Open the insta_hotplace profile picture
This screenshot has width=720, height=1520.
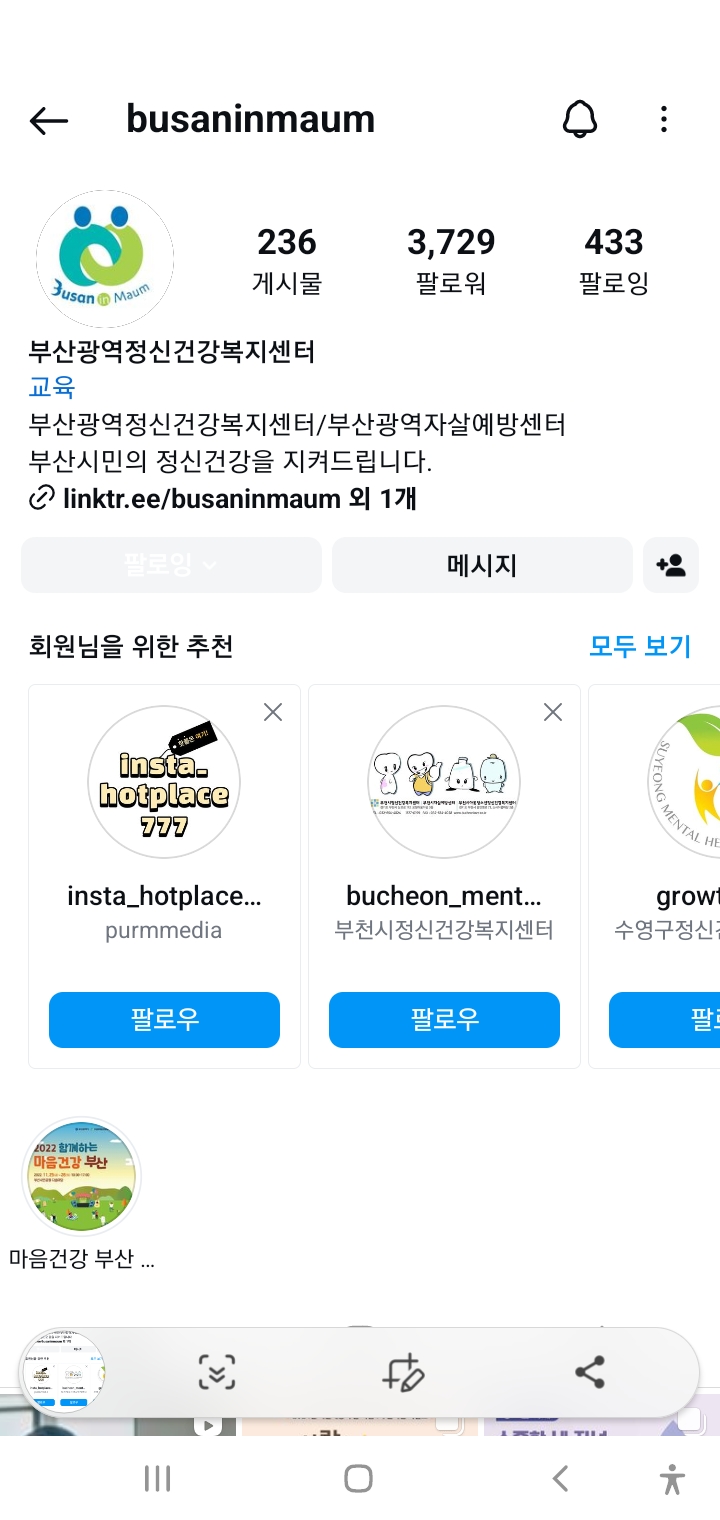tap(164, 782)
